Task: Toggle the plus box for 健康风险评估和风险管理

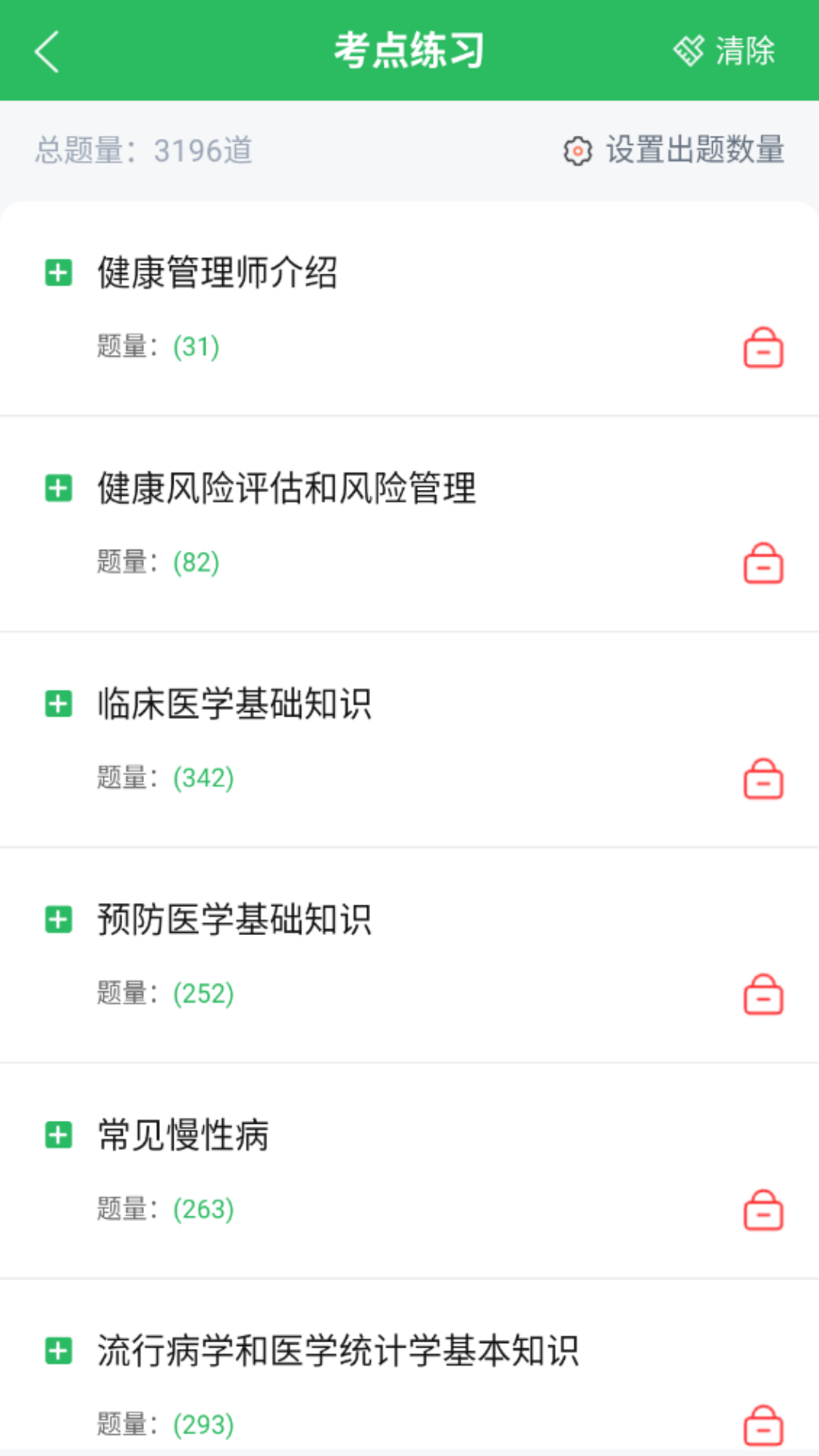Action: click(58, 490)
